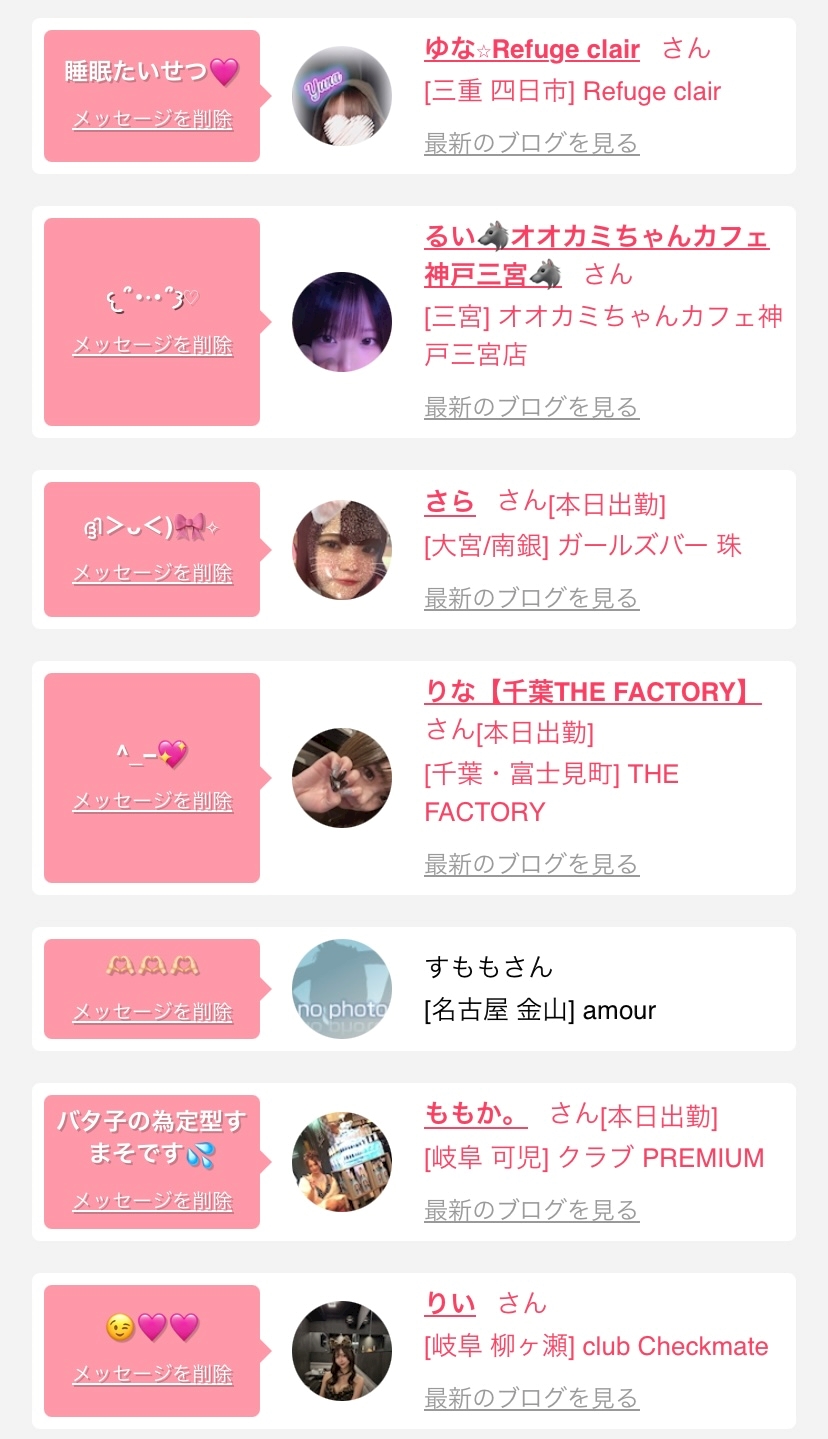View ももか。's latest blog

tap(531, 1211)
